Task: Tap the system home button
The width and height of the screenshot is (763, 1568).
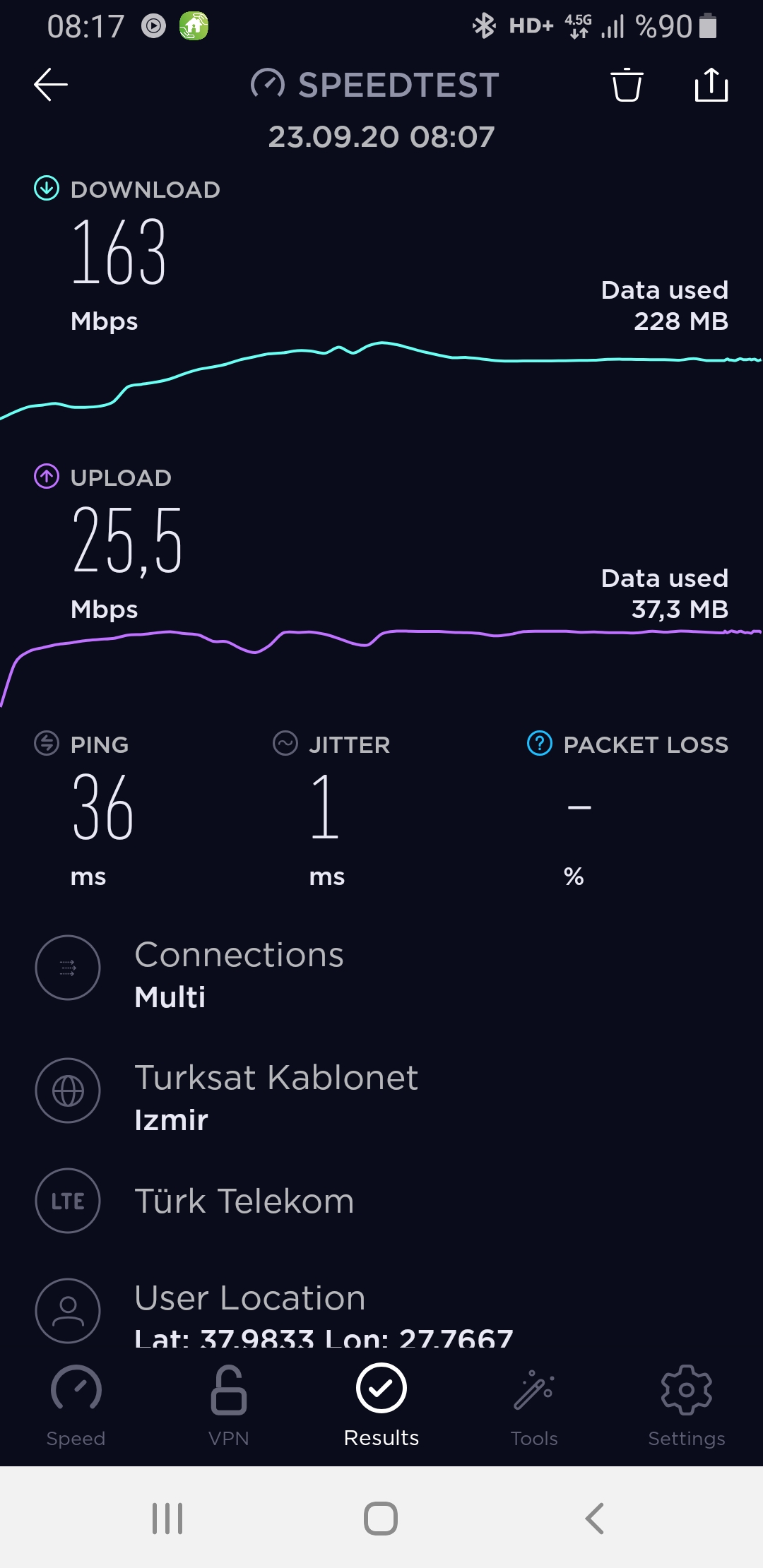Action: 381,1518
